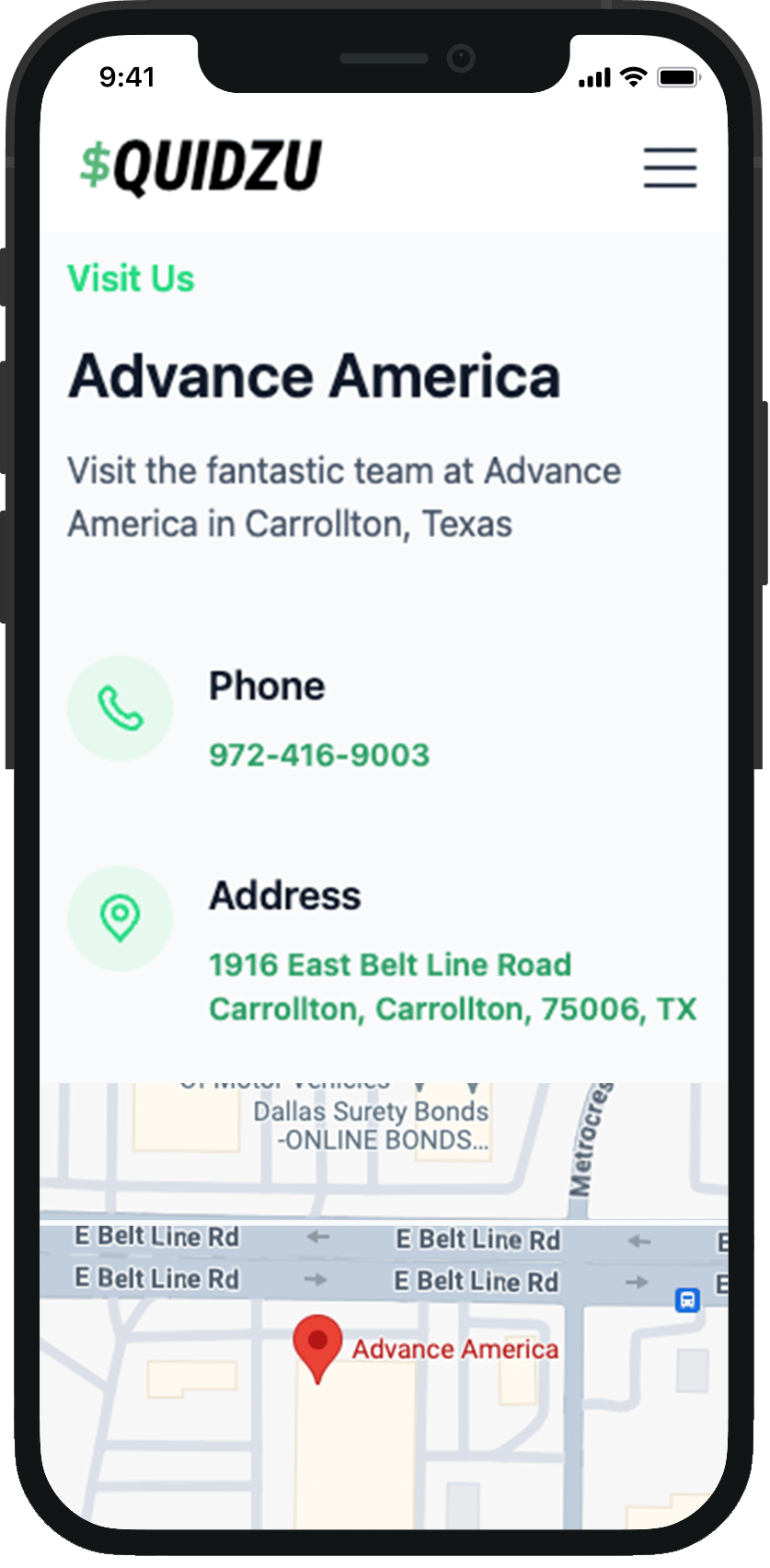Viewport: 770px width, 1568px height.
Task: Go to the Quidzu home logo
Action: point(201,167)
